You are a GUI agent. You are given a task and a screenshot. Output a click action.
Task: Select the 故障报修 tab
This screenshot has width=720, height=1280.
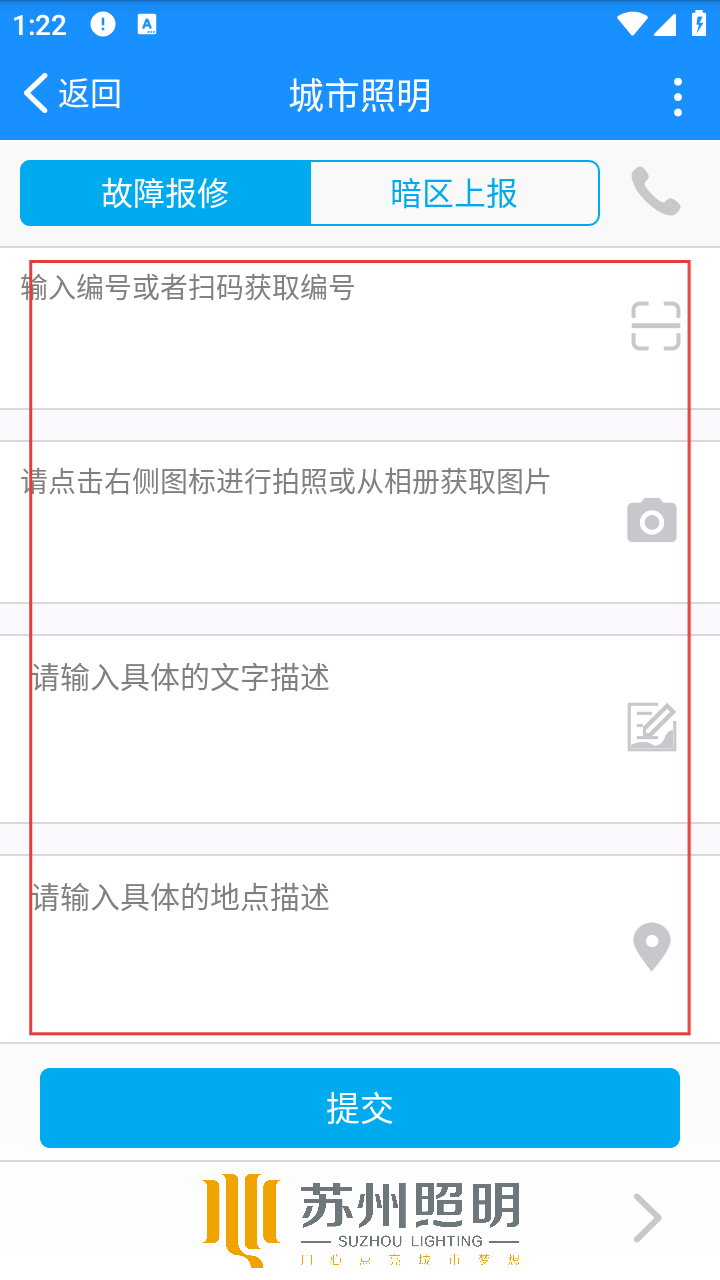tap(166, 193)
